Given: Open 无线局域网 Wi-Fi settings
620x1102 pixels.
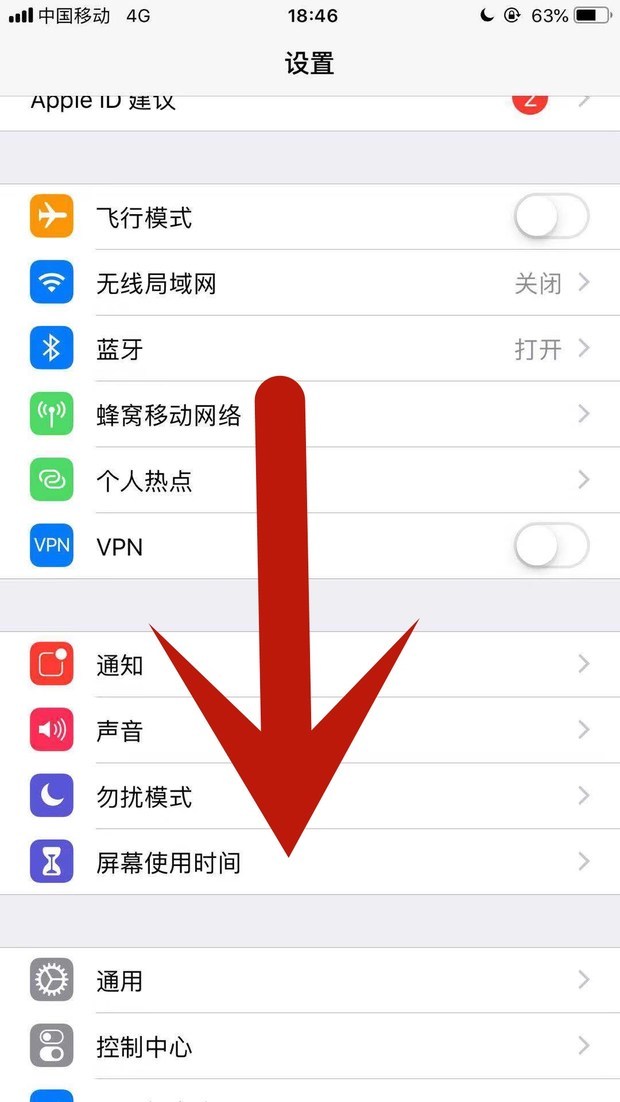Looking at the screenshot, I should 310,283.
